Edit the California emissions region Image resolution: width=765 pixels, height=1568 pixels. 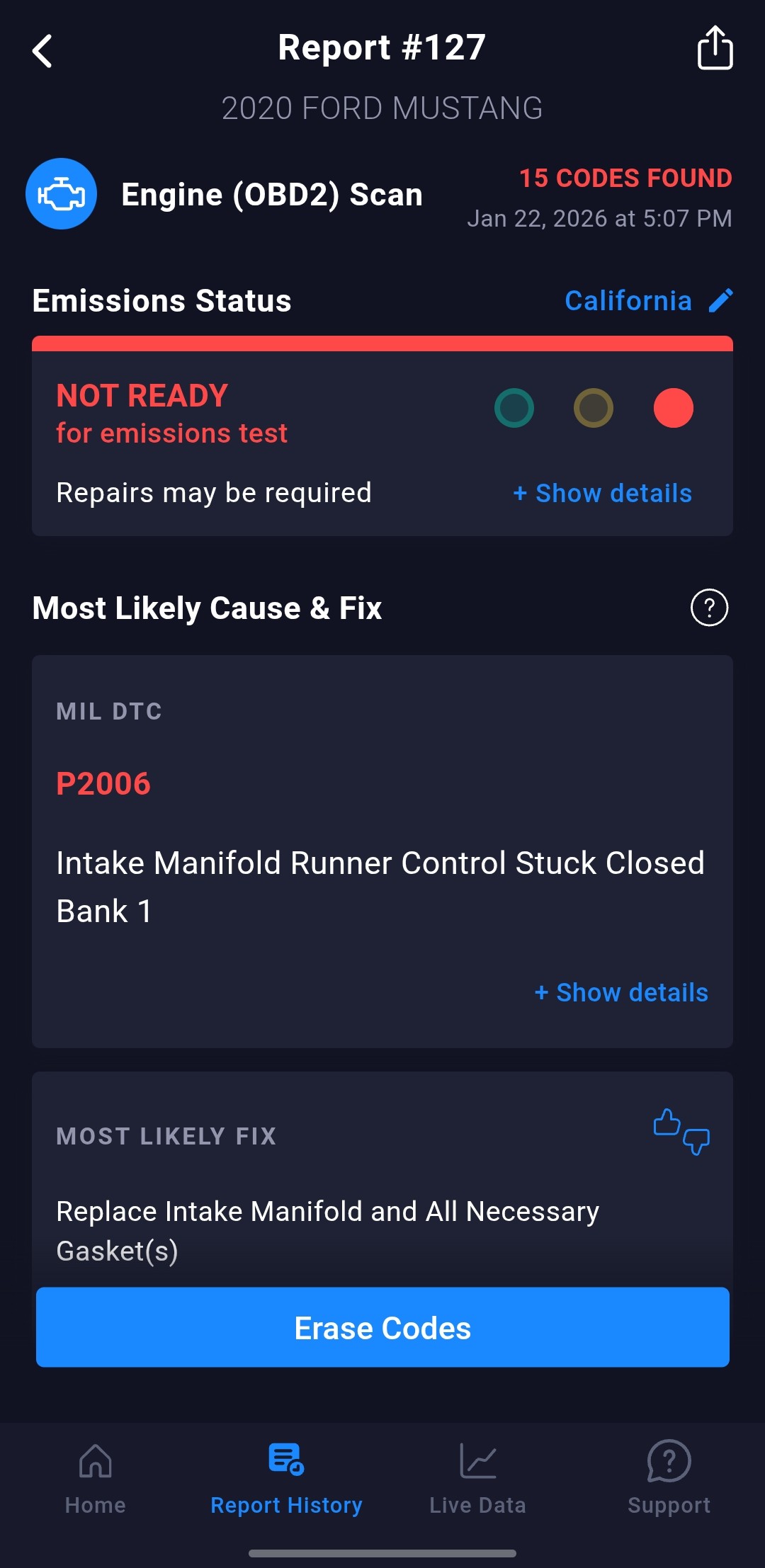(720, 300)
